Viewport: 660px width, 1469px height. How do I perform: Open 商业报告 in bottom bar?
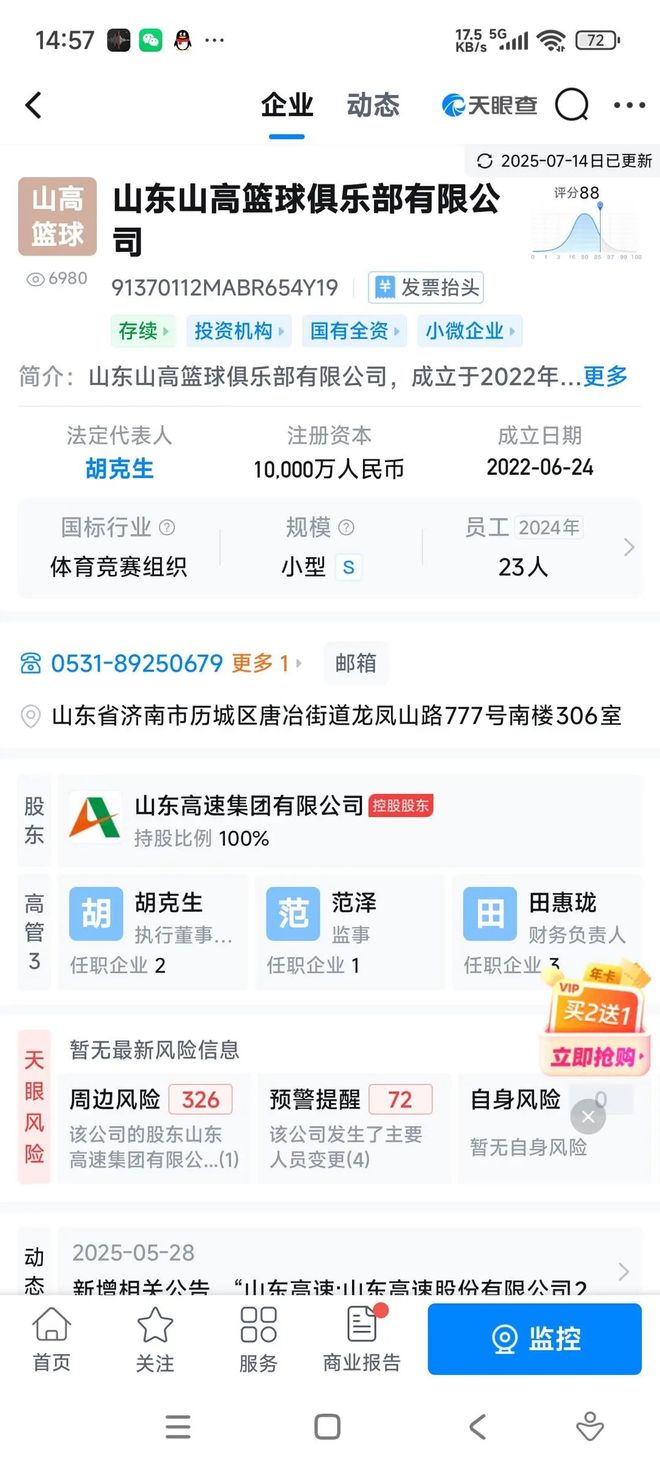point(361,1339)
